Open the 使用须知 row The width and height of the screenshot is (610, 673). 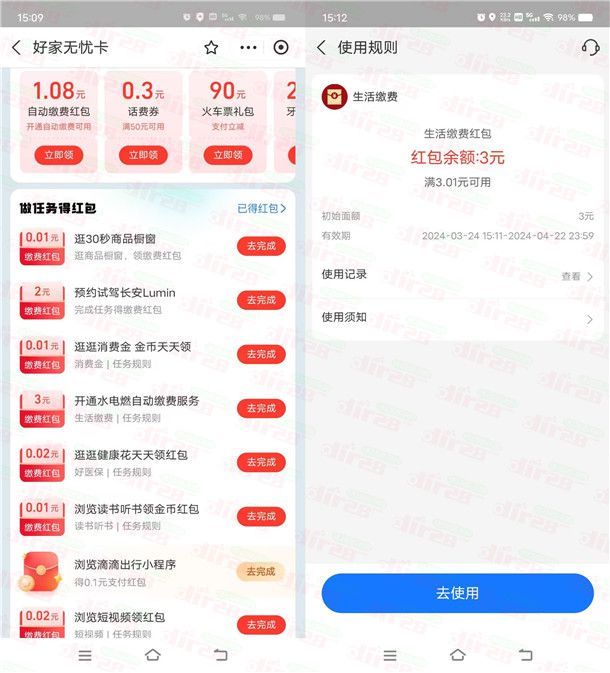point(457,318)
